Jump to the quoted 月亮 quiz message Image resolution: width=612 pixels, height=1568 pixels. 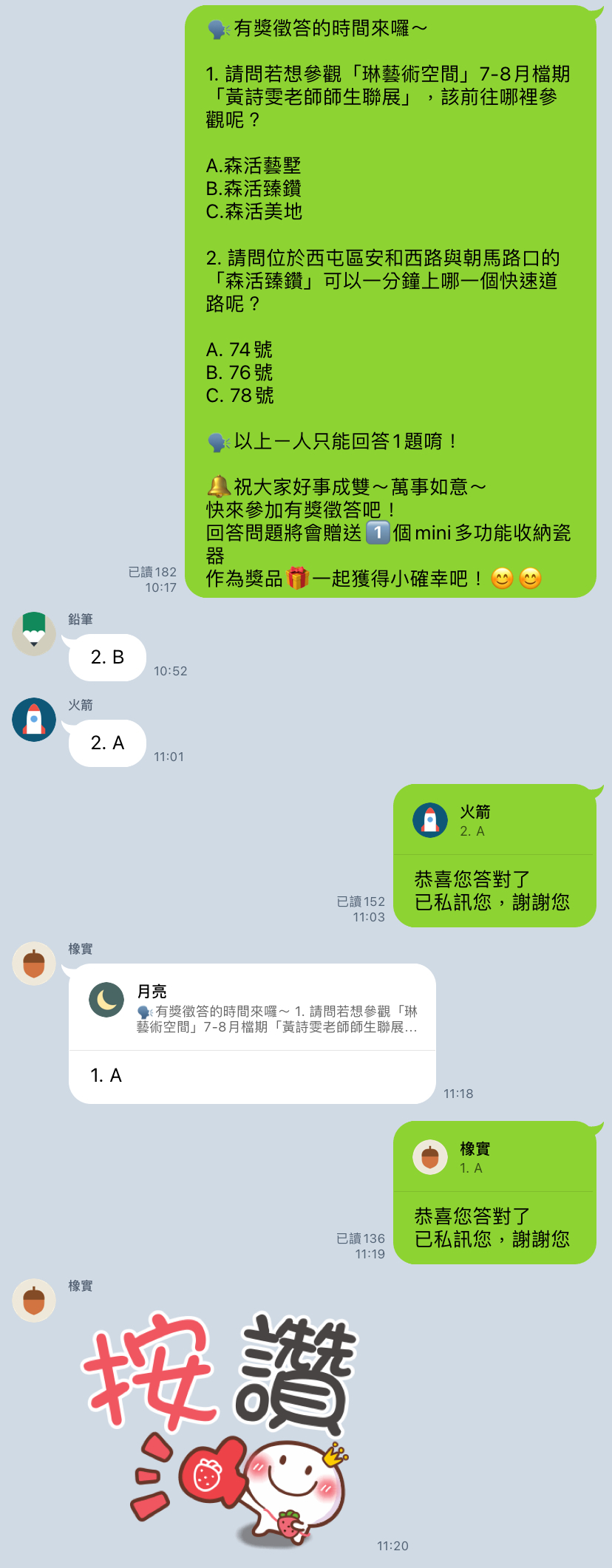coord(252,1007)
